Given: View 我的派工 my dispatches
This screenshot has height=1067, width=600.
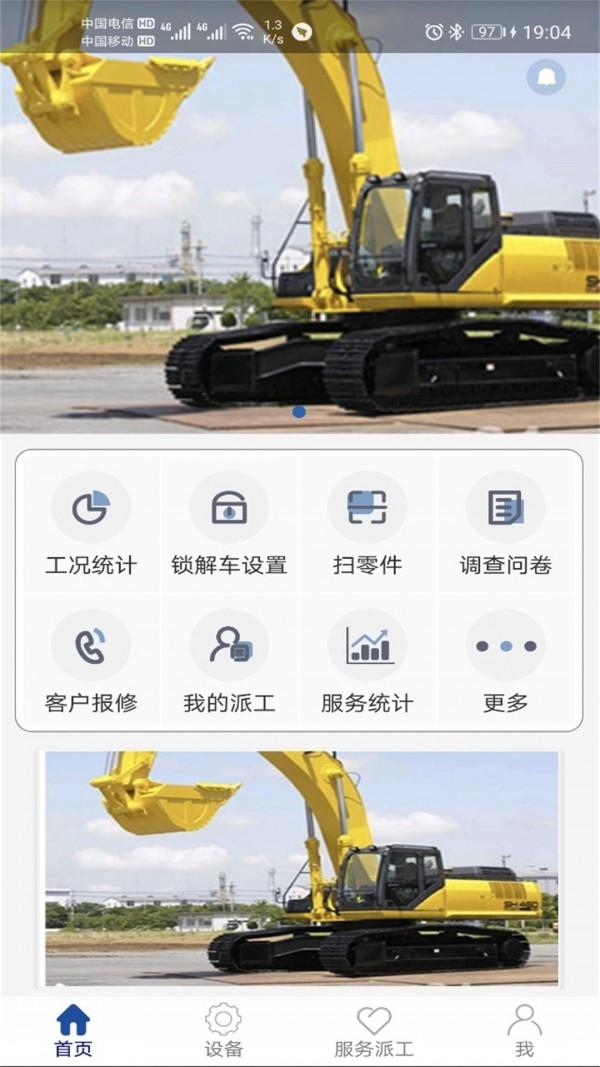Looking at the screenshot, I should 229,661.
